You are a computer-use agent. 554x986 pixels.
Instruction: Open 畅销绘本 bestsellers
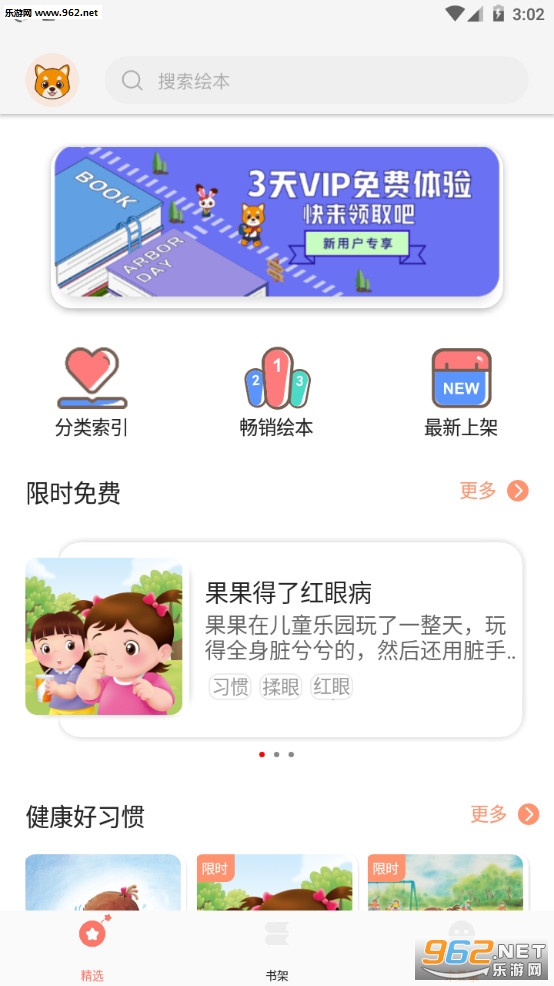(x=277, y=392)
